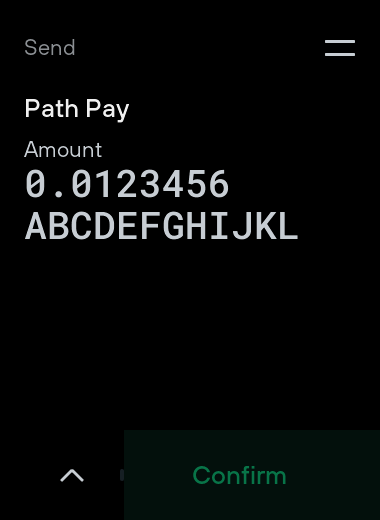Go to previous page with up arrow
The image size is (380, 520).
[72, 475]
